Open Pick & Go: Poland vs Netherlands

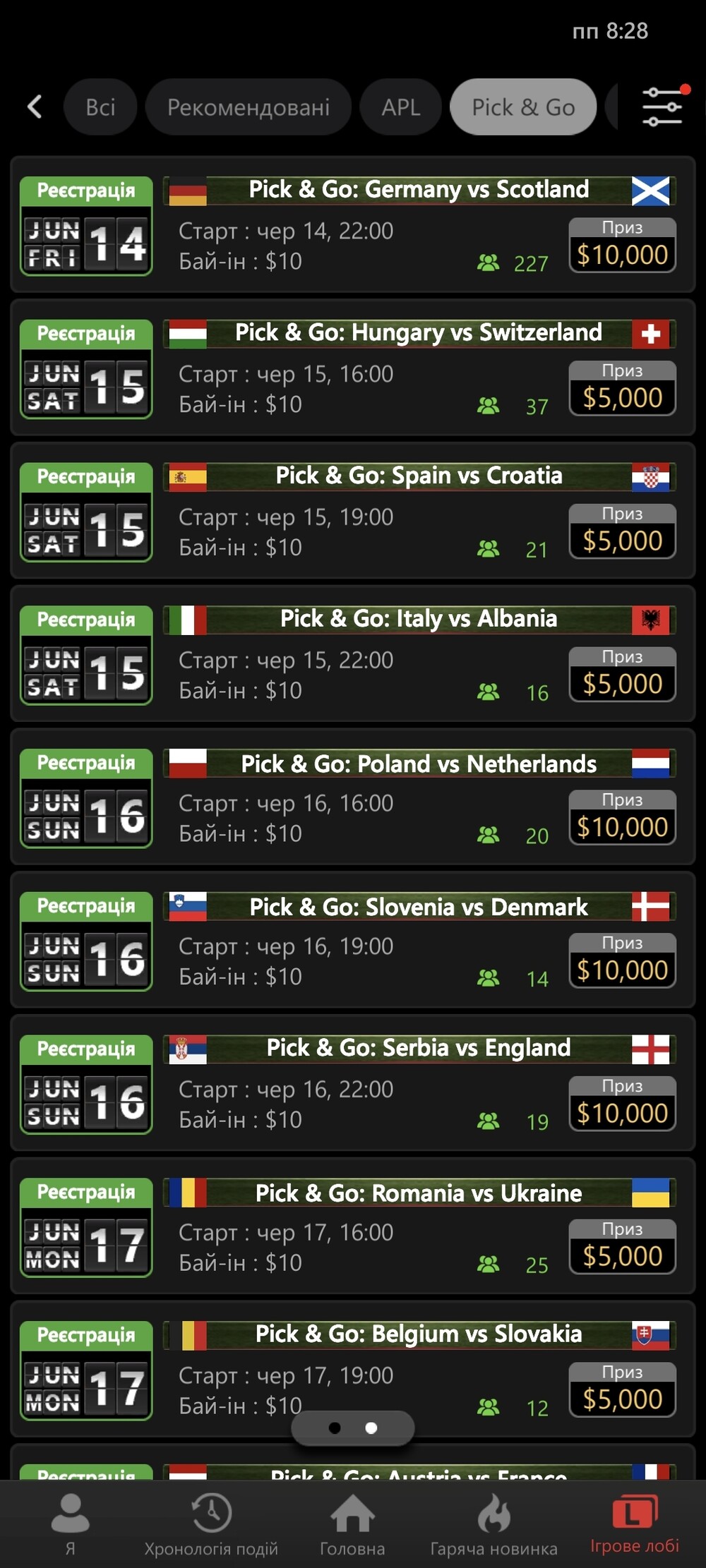click(353, 797)
